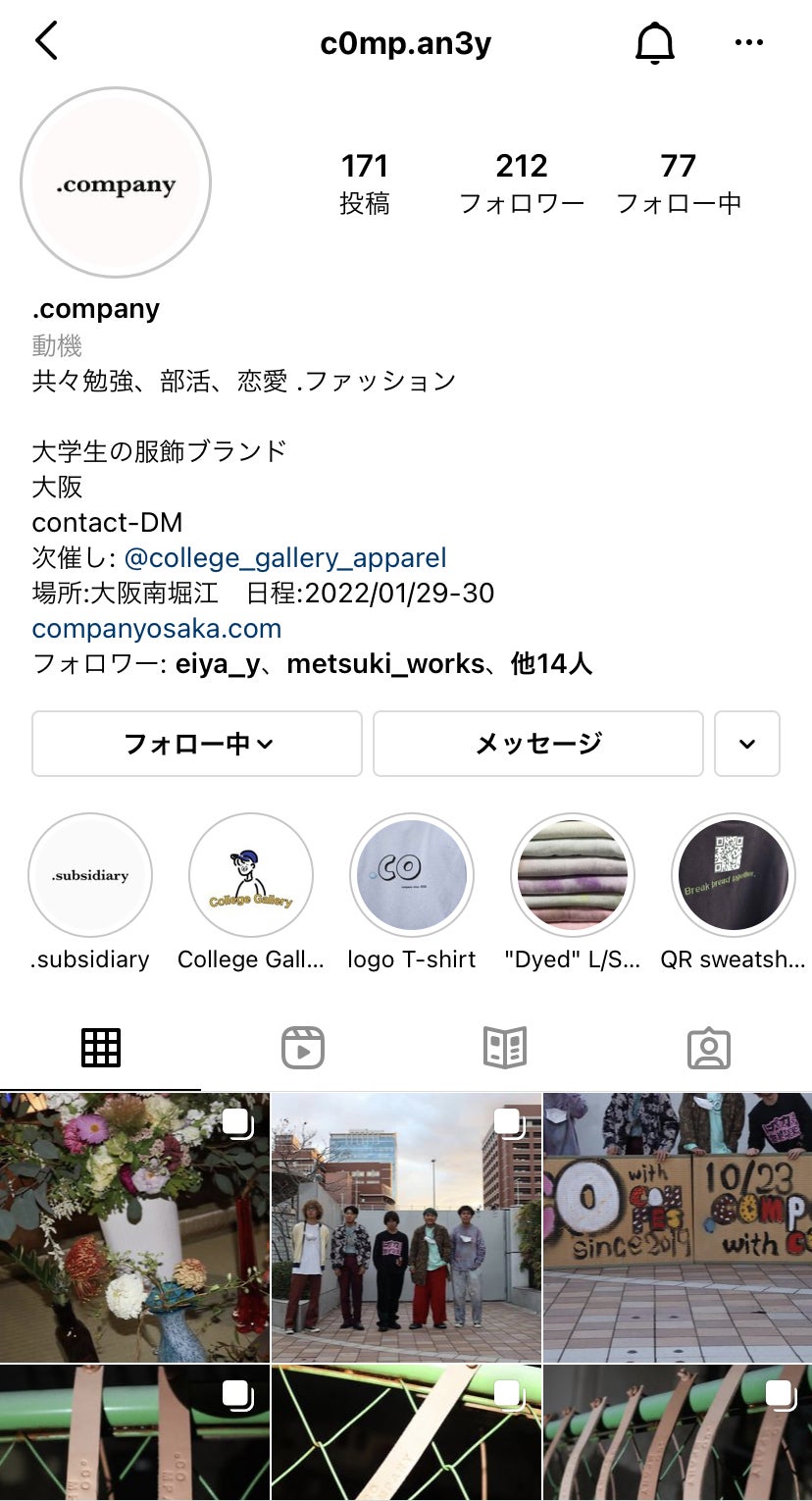Open the three-dot overflow menu

(x=748, y=42)
